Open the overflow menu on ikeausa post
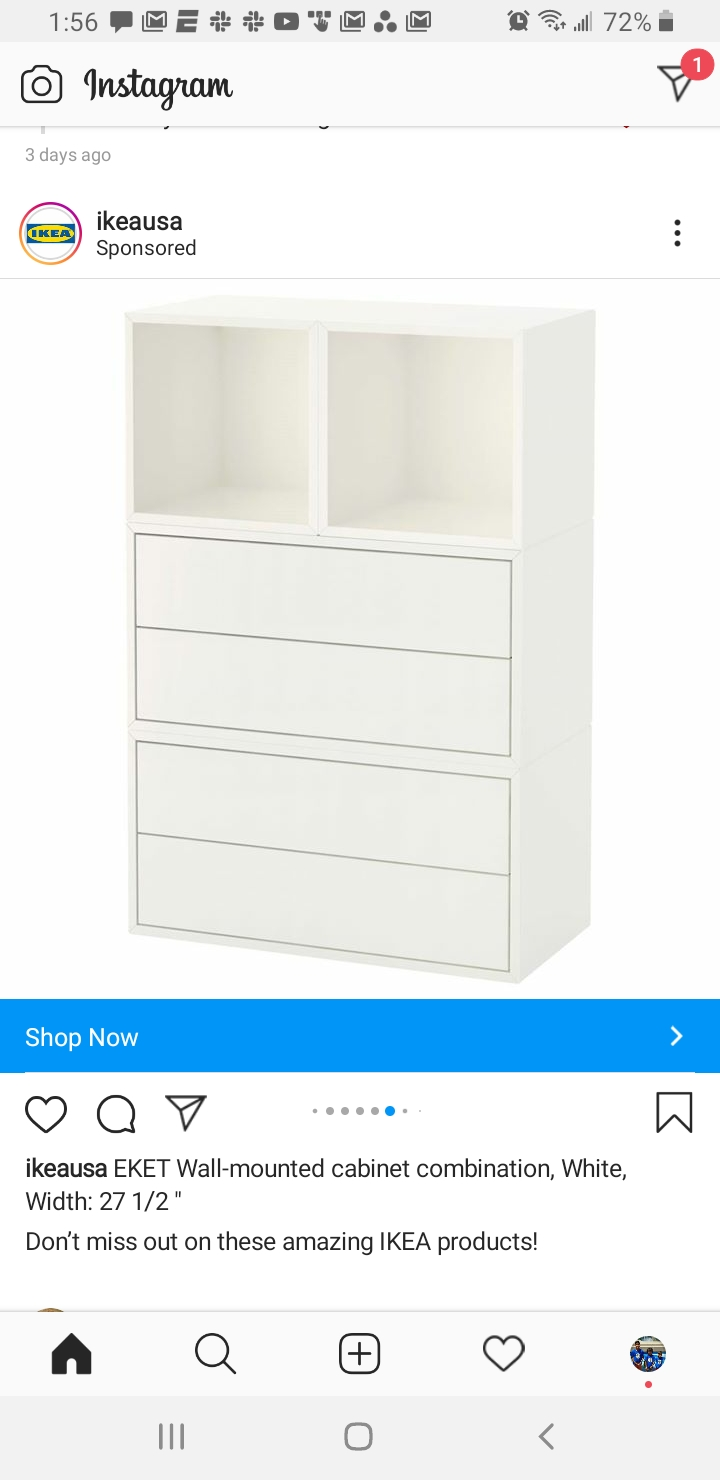The image size is (720, 1480). tap(677, 234)
